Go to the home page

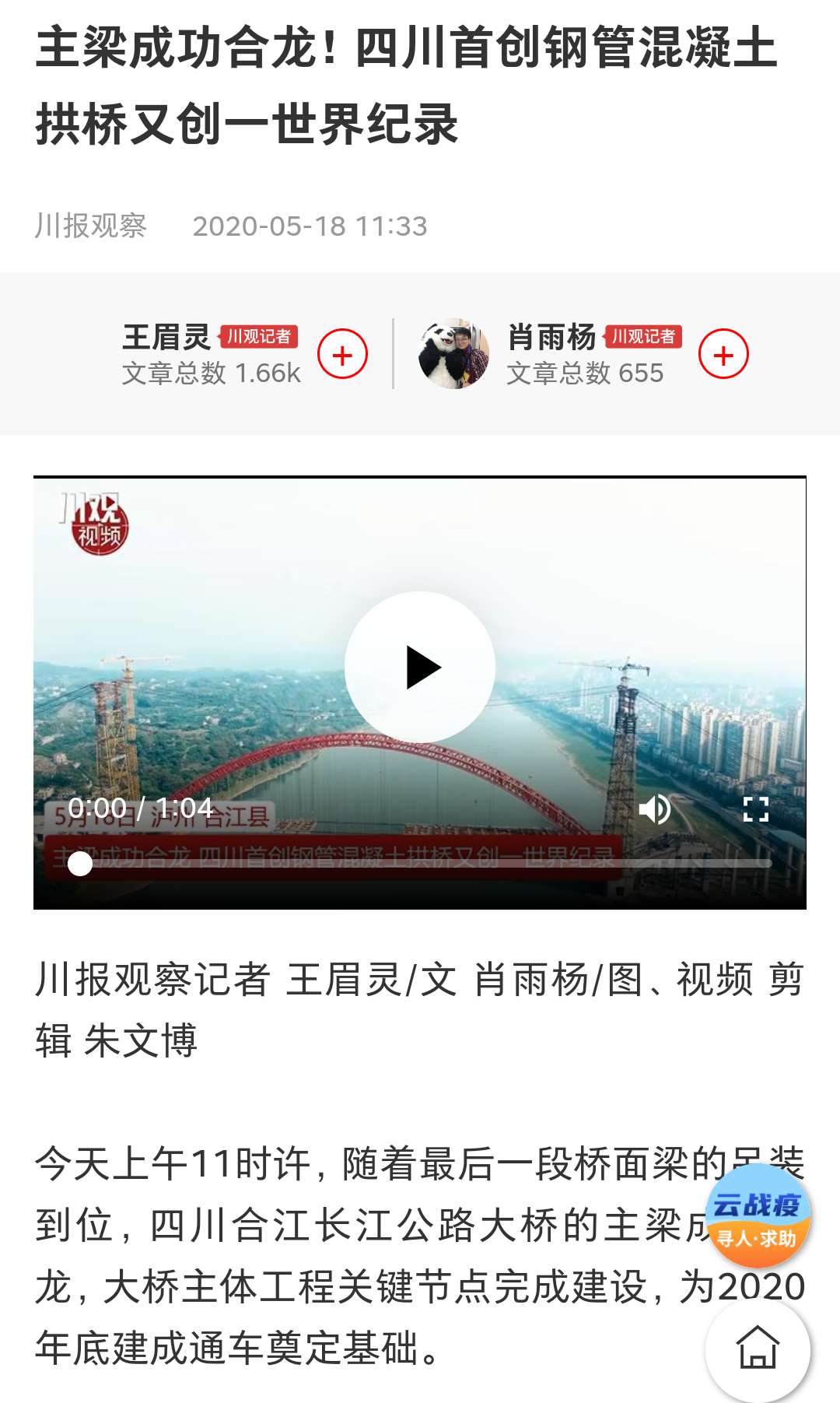click(758, 1348)
